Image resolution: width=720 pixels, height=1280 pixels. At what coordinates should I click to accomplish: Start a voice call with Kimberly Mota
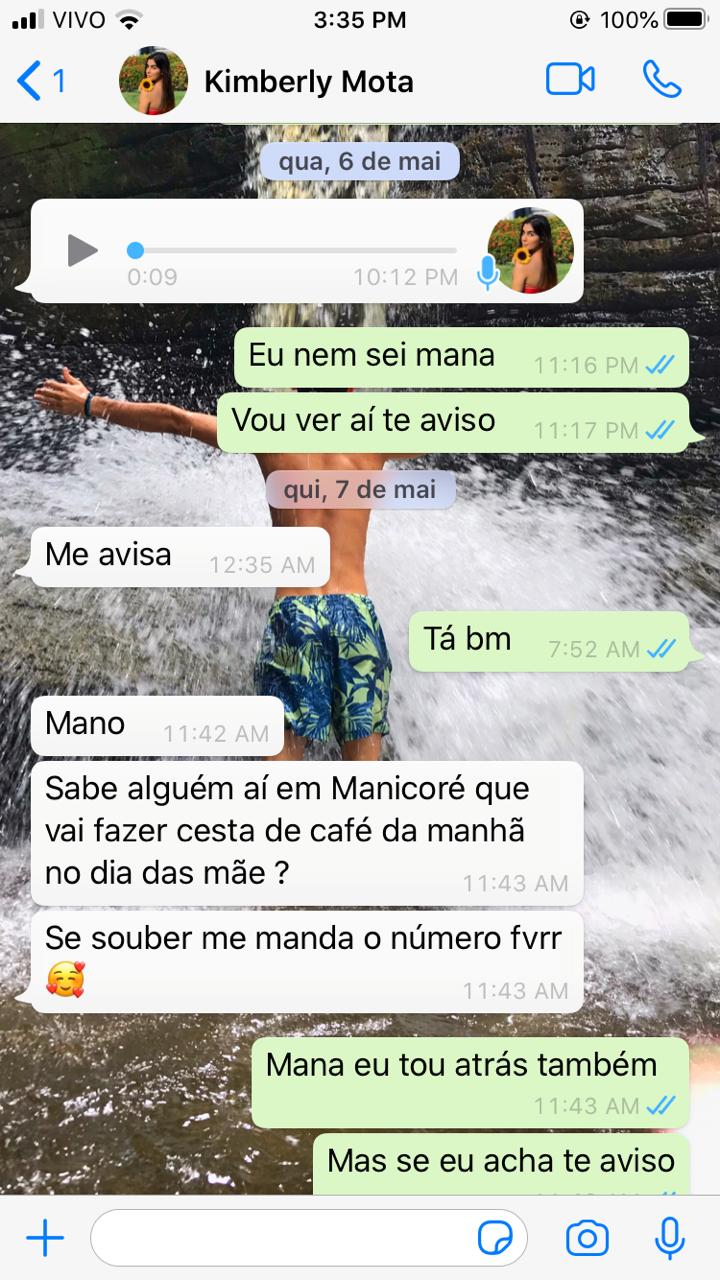(661, 80)
